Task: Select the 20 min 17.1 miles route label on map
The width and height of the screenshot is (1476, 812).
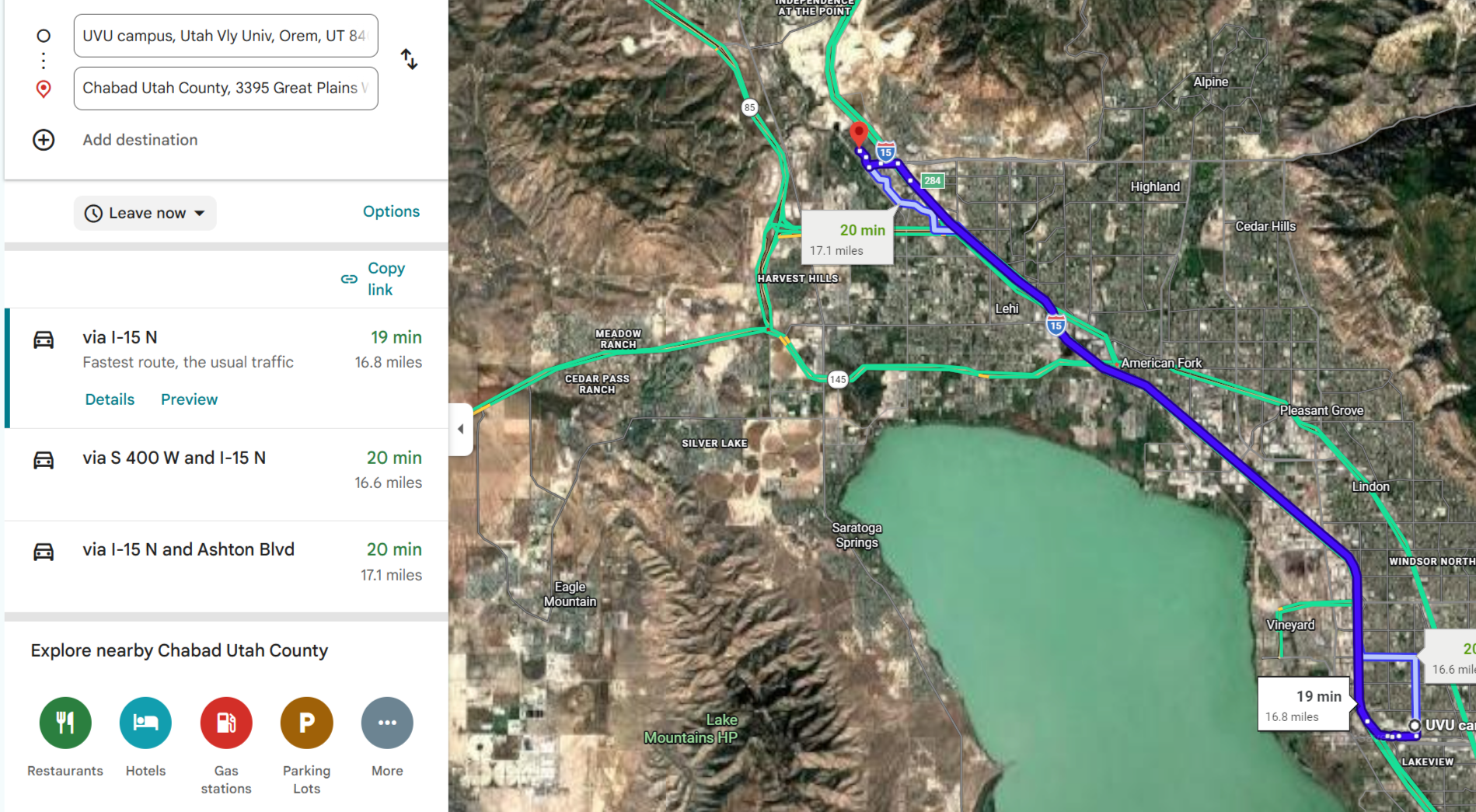Action: tap(847, 239)
